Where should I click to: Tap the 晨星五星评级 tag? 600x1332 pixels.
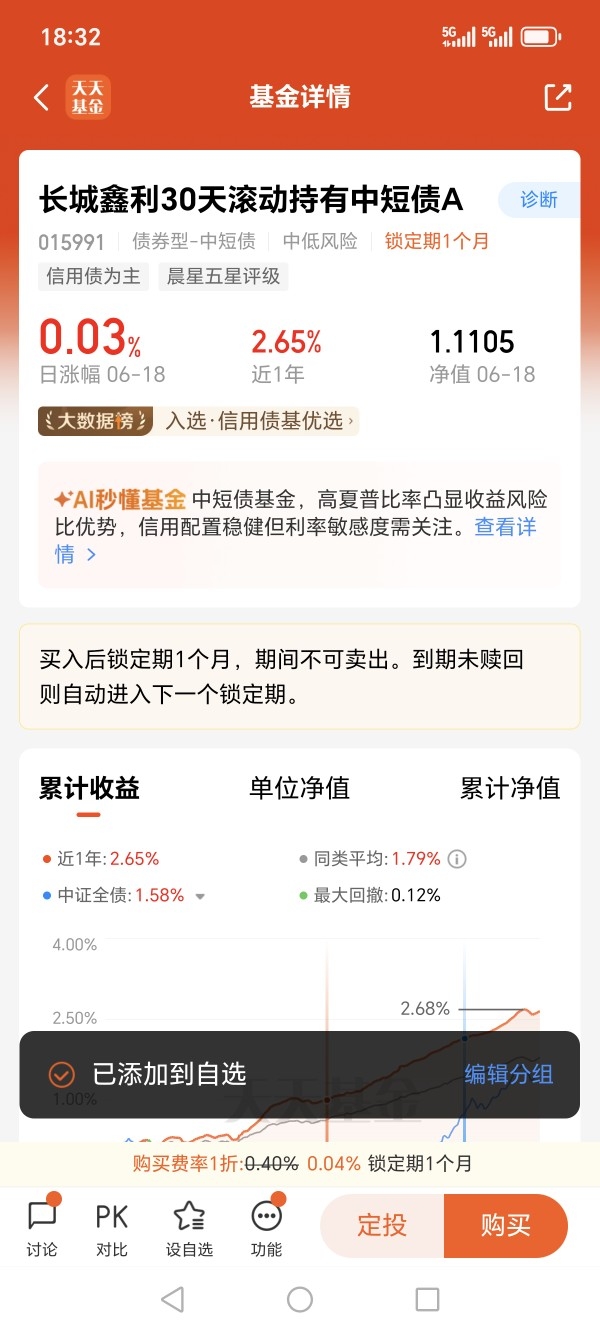tap(223, 276)
